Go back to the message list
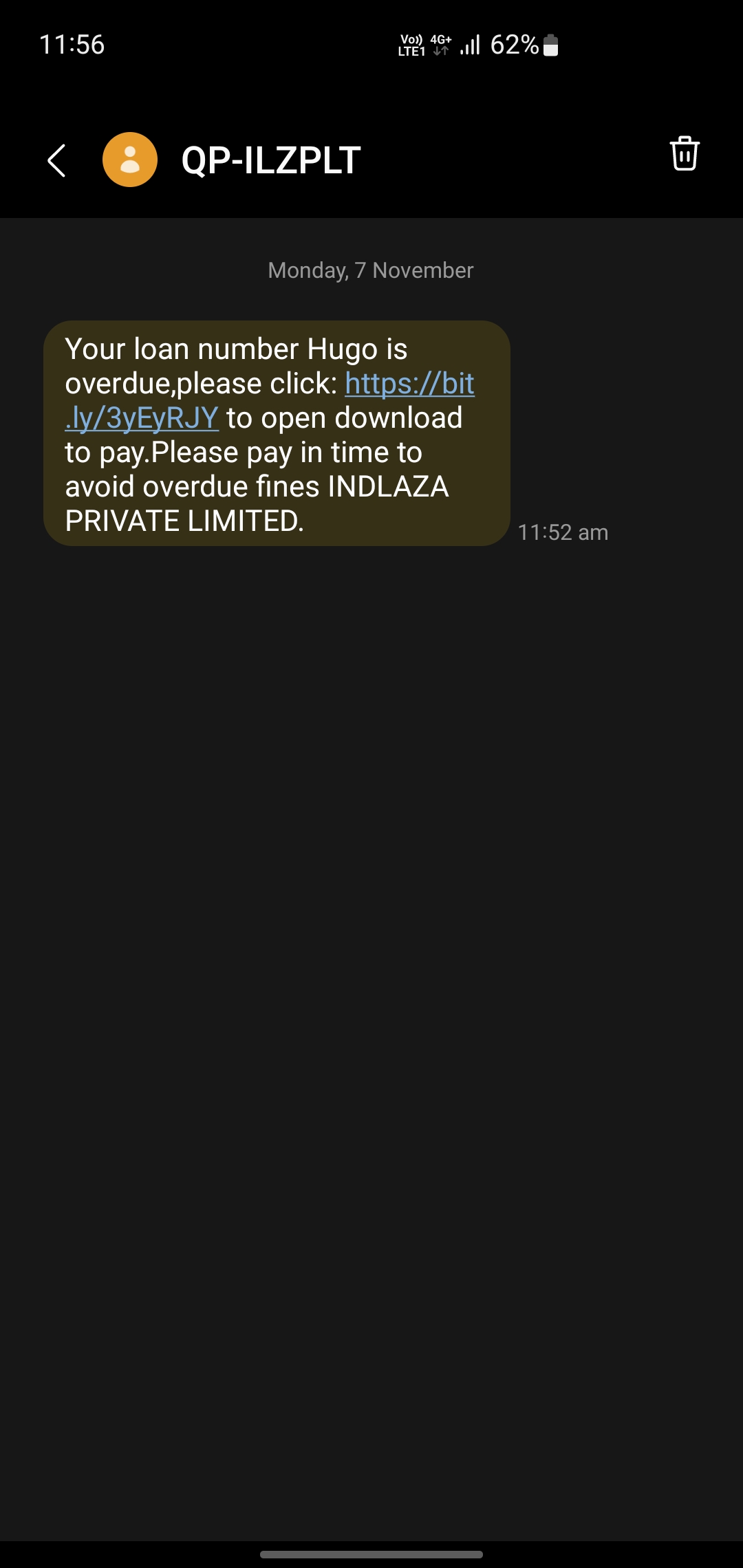Screen dimensions: 743x1568 (x=56, y=160)
